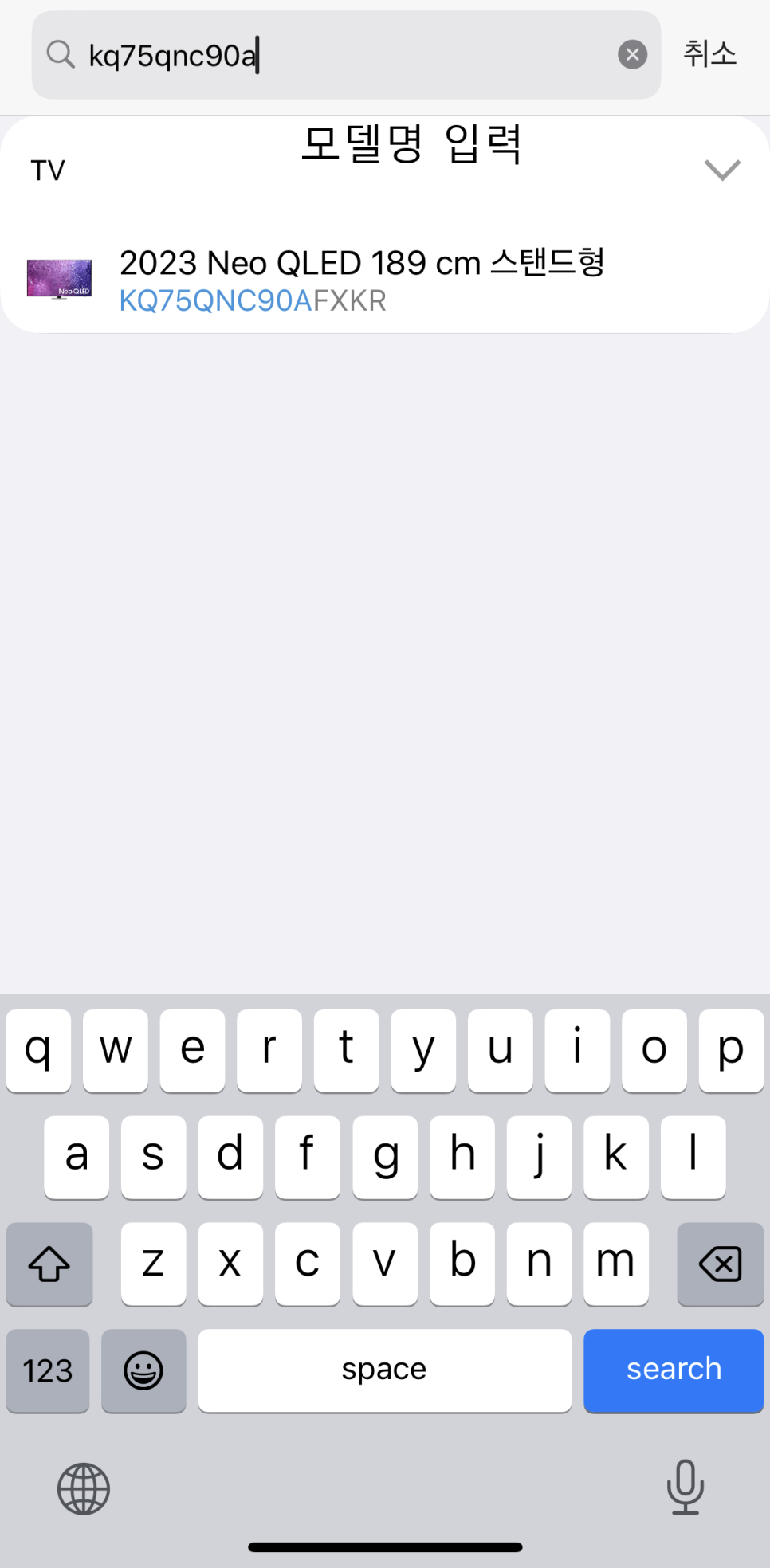The image size is (770, 1568).
Task: Hit the blue search key
Action: coord(674,1370)
